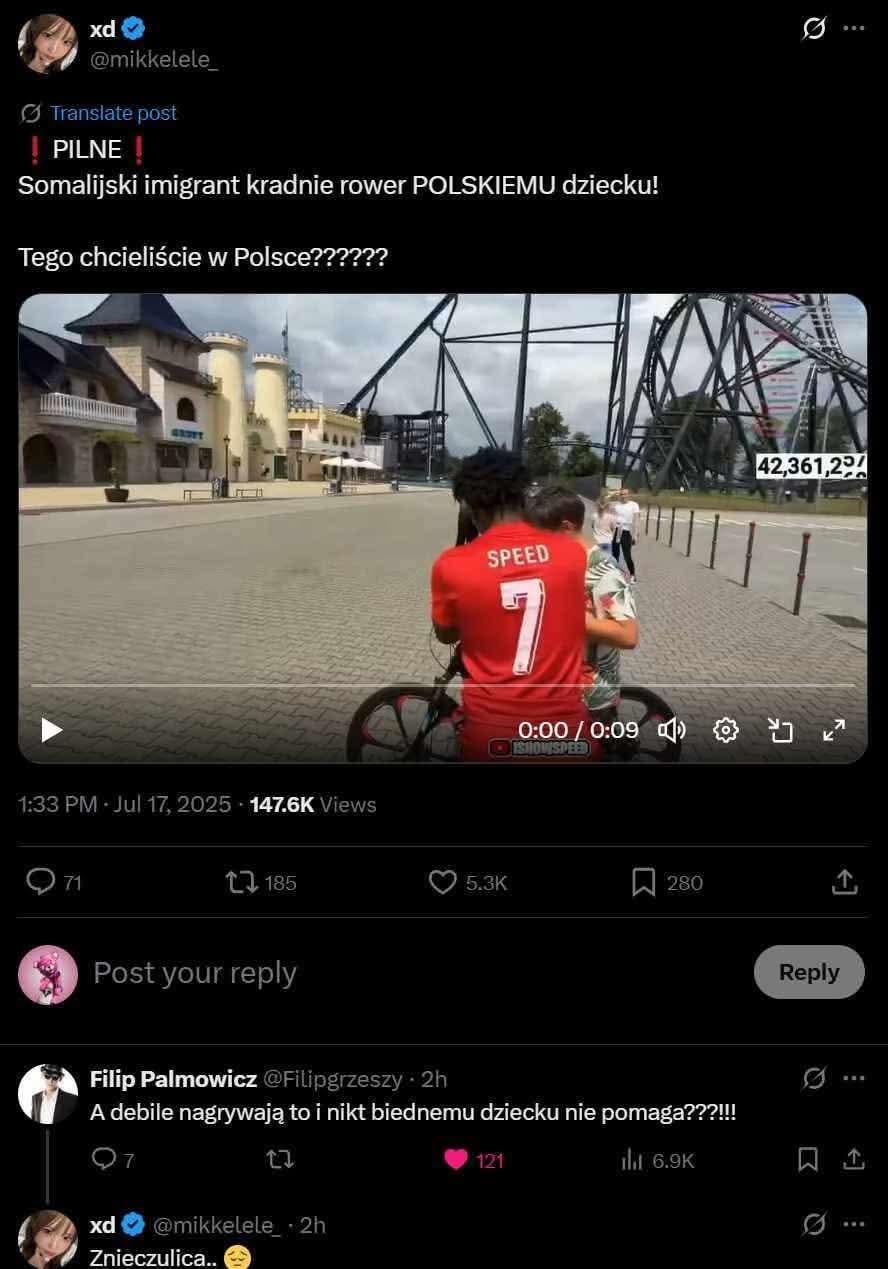
Task: Tap the Post your reply field
Action: 400,973
